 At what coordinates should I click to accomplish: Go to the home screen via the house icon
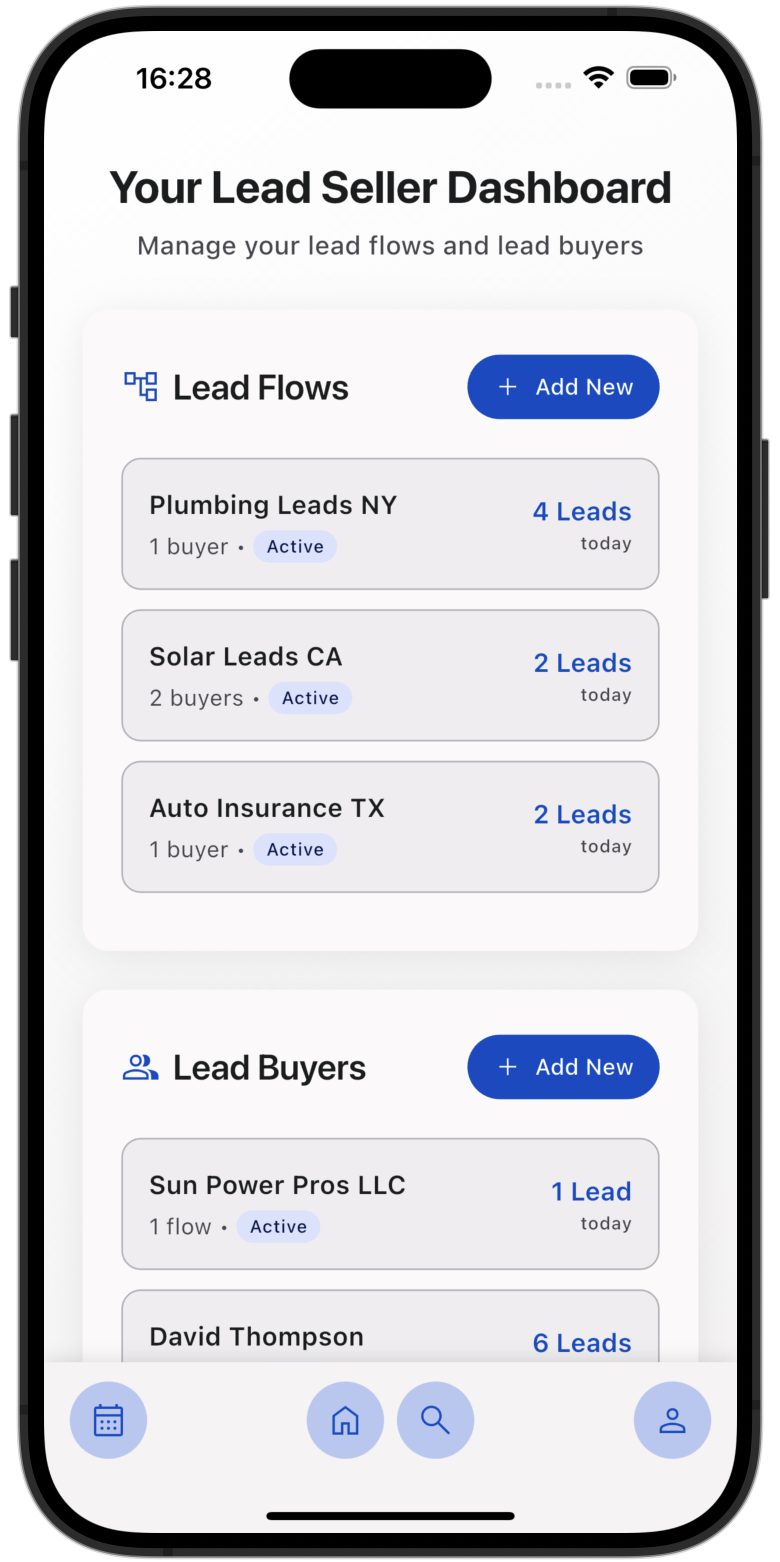(x=345, y=1419)
